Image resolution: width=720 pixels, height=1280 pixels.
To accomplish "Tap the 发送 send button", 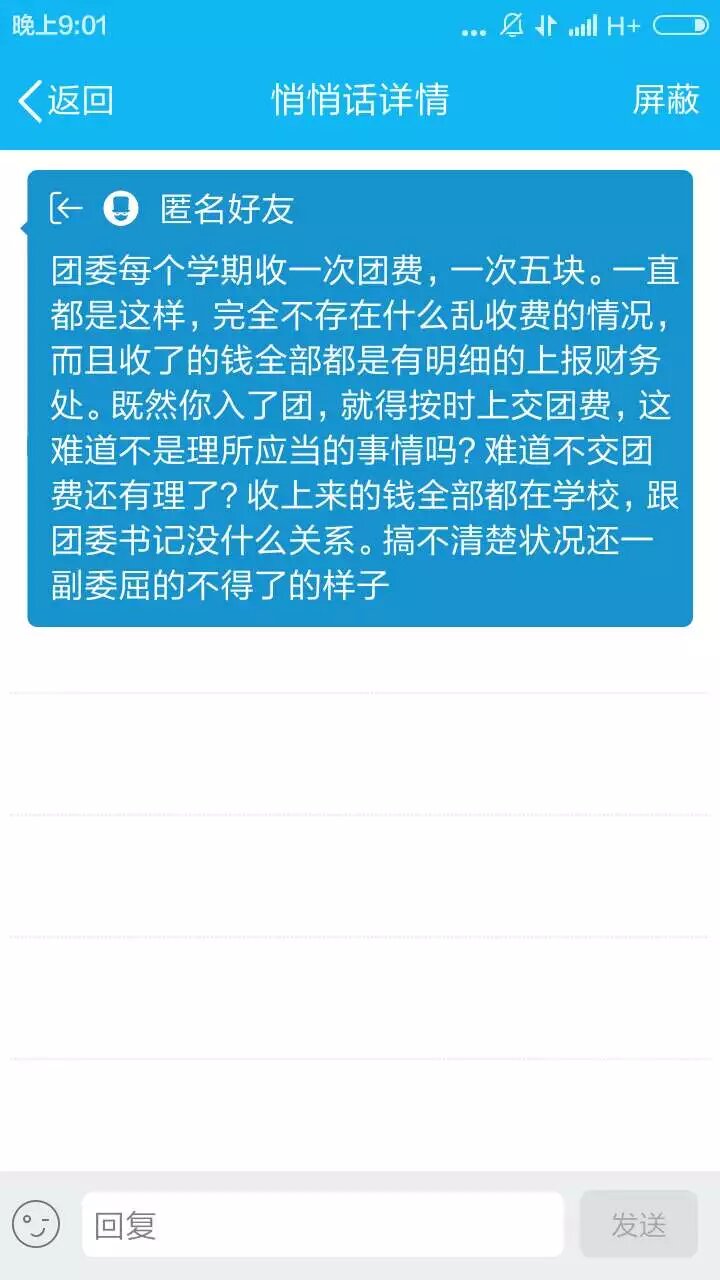I will coord(638,1224).
